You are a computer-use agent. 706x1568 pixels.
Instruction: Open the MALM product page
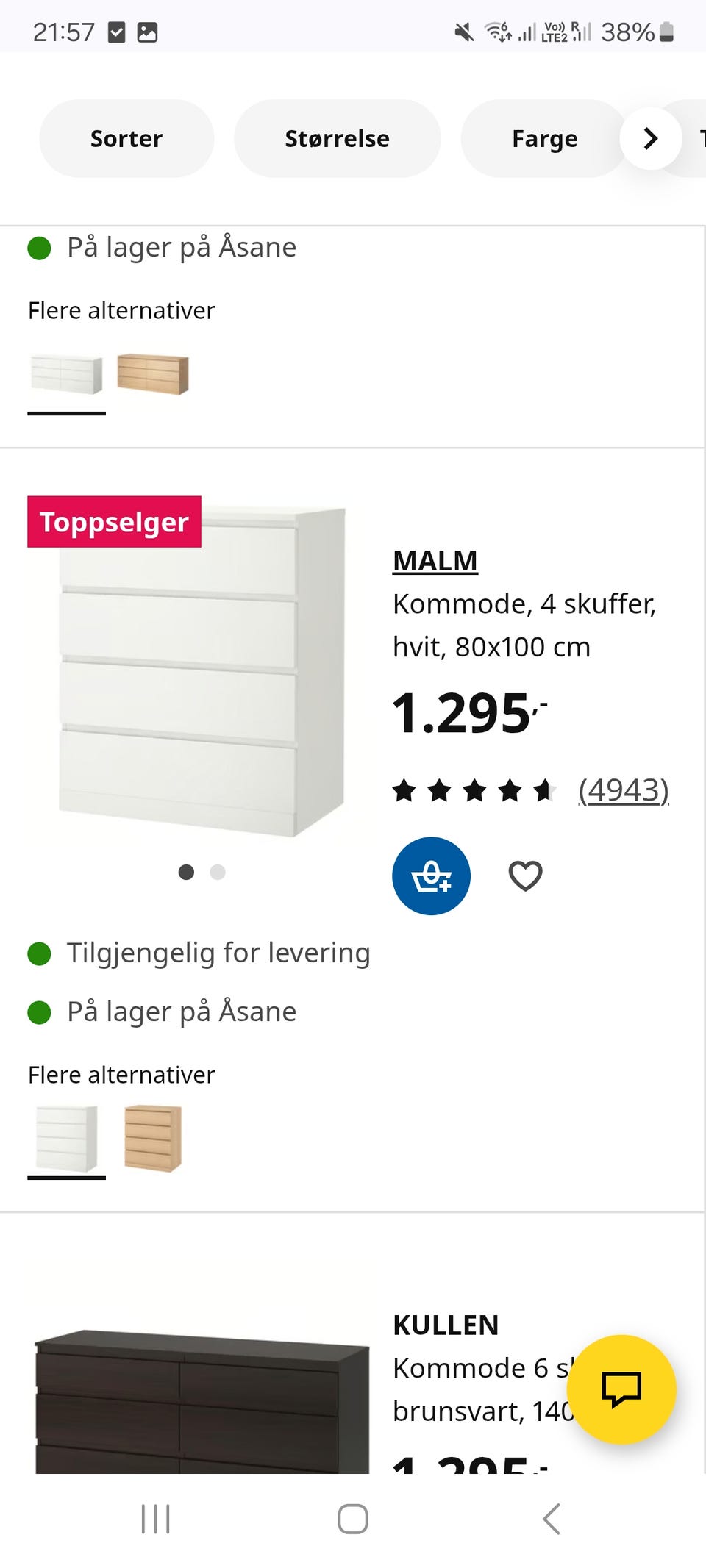click(435, 560)
